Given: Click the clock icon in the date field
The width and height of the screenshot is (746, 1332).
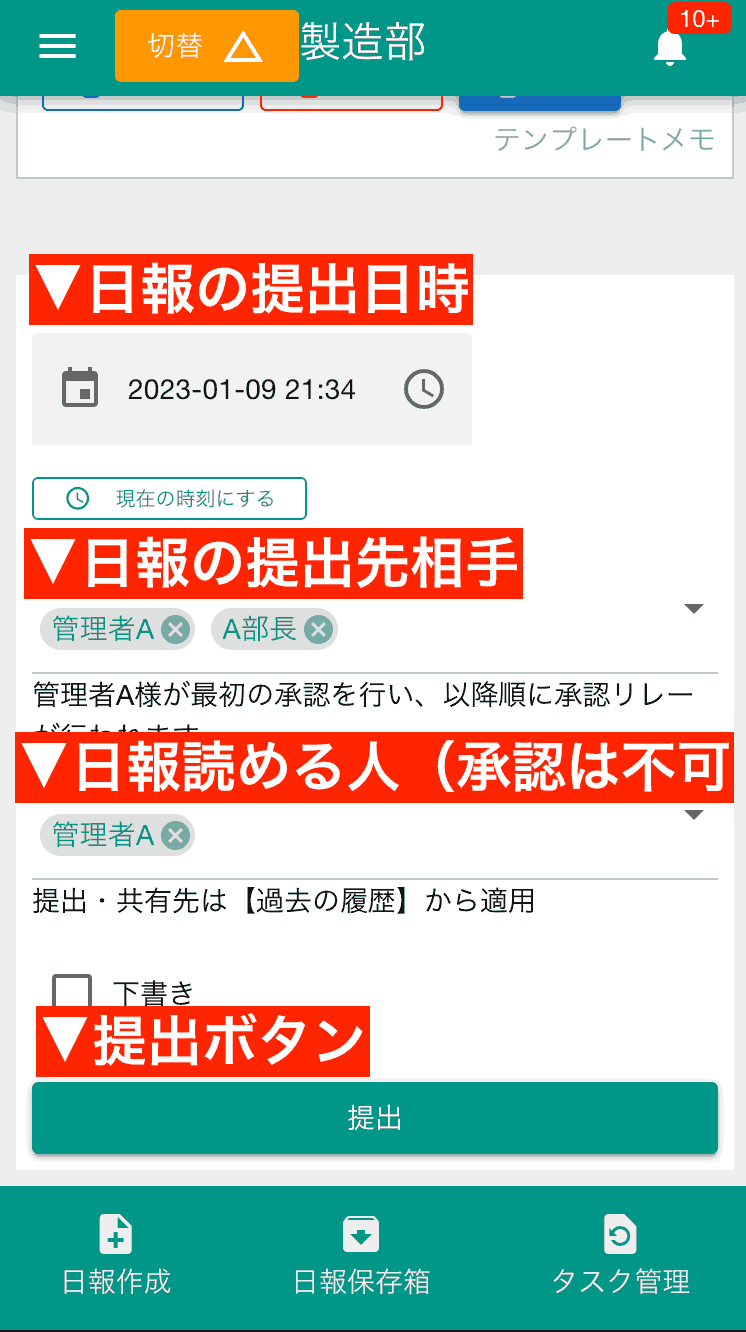Looking at the screenshot, I should pyautogui.click(x=424, y=389).
